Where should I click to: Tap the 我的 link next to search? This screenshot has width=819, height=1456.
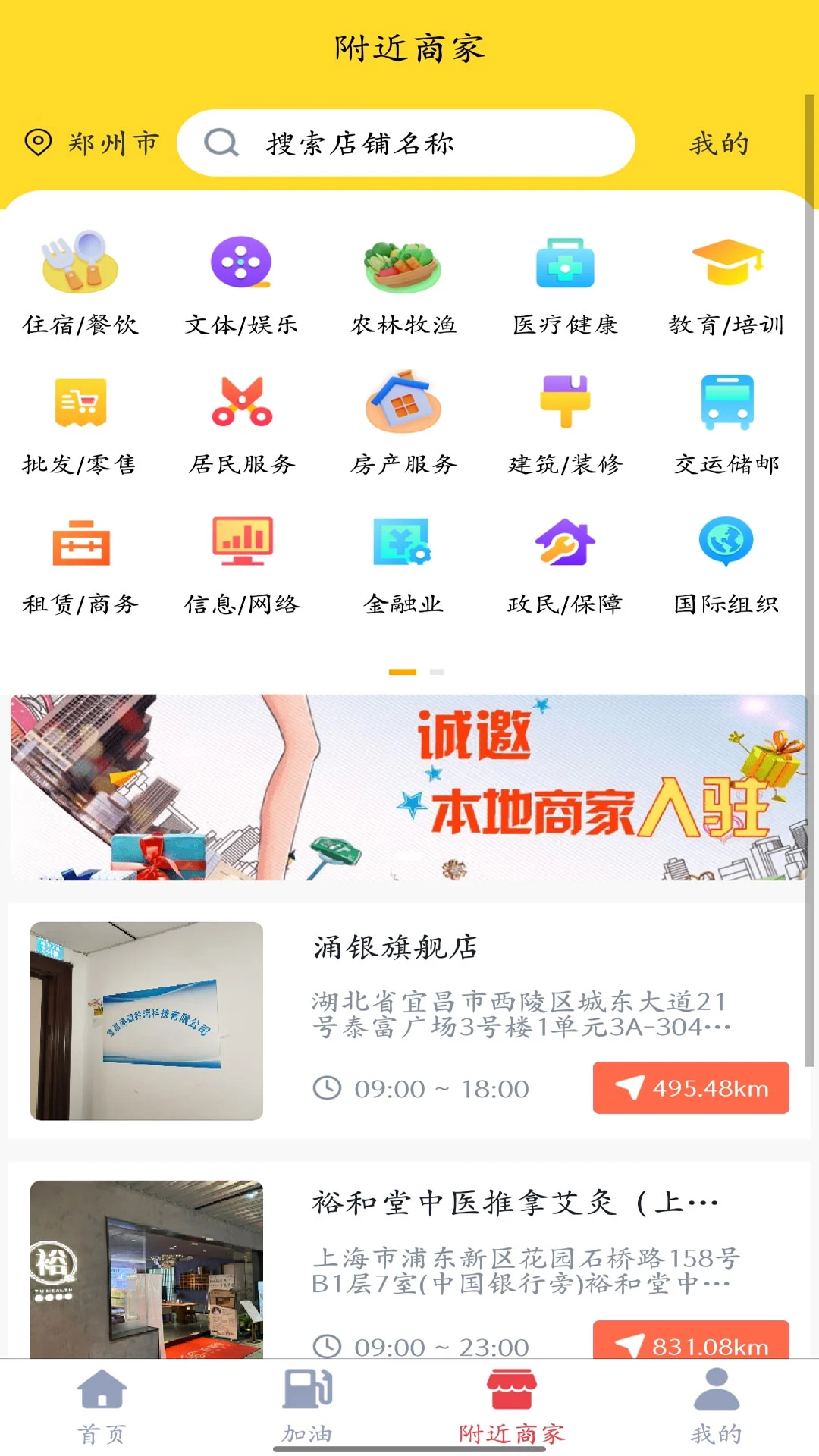pyautogui.click(x=717, y=143)
